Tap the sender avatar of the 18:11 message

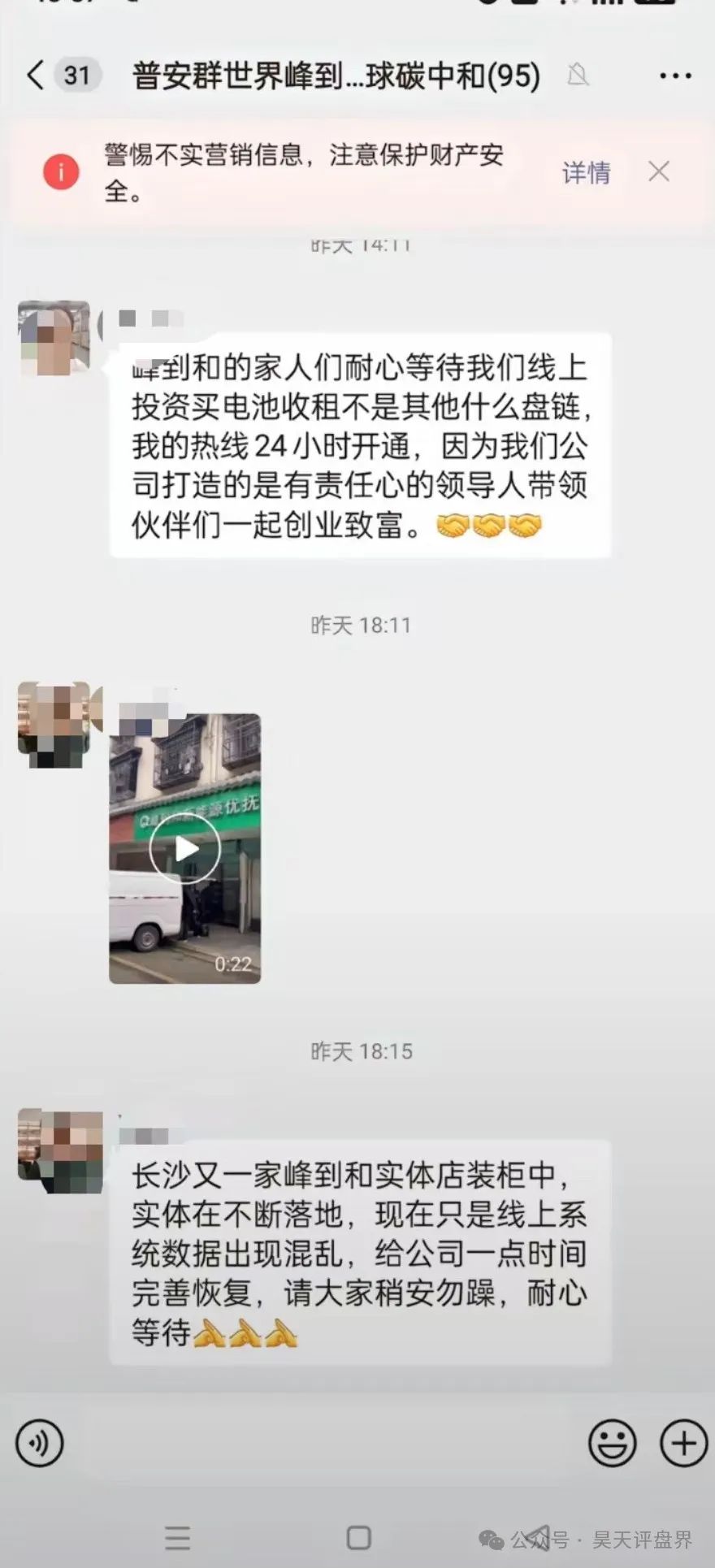[x=55, y=723]
